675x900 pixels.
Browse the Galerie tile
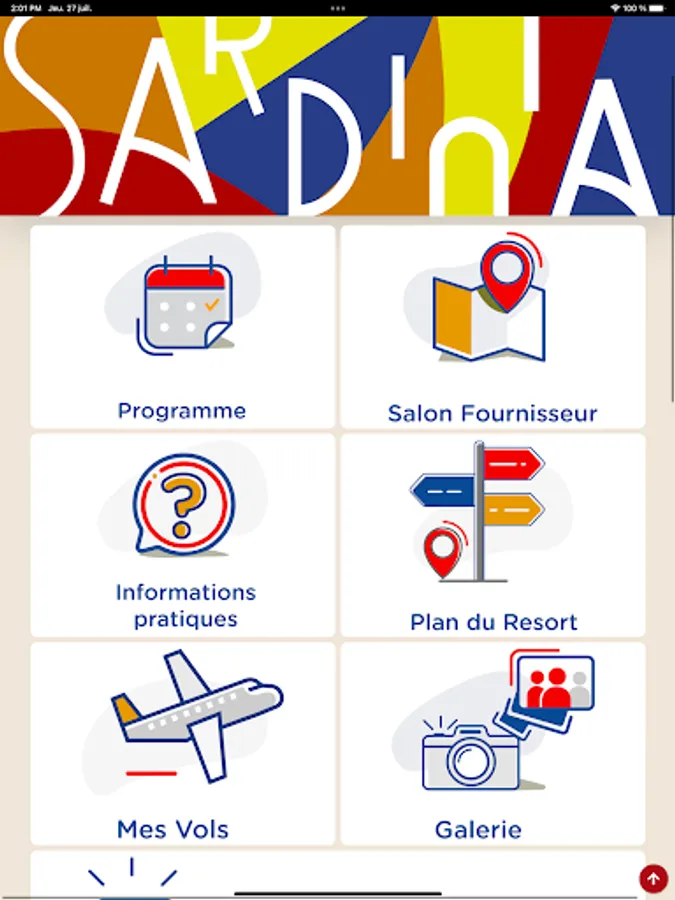492,743
